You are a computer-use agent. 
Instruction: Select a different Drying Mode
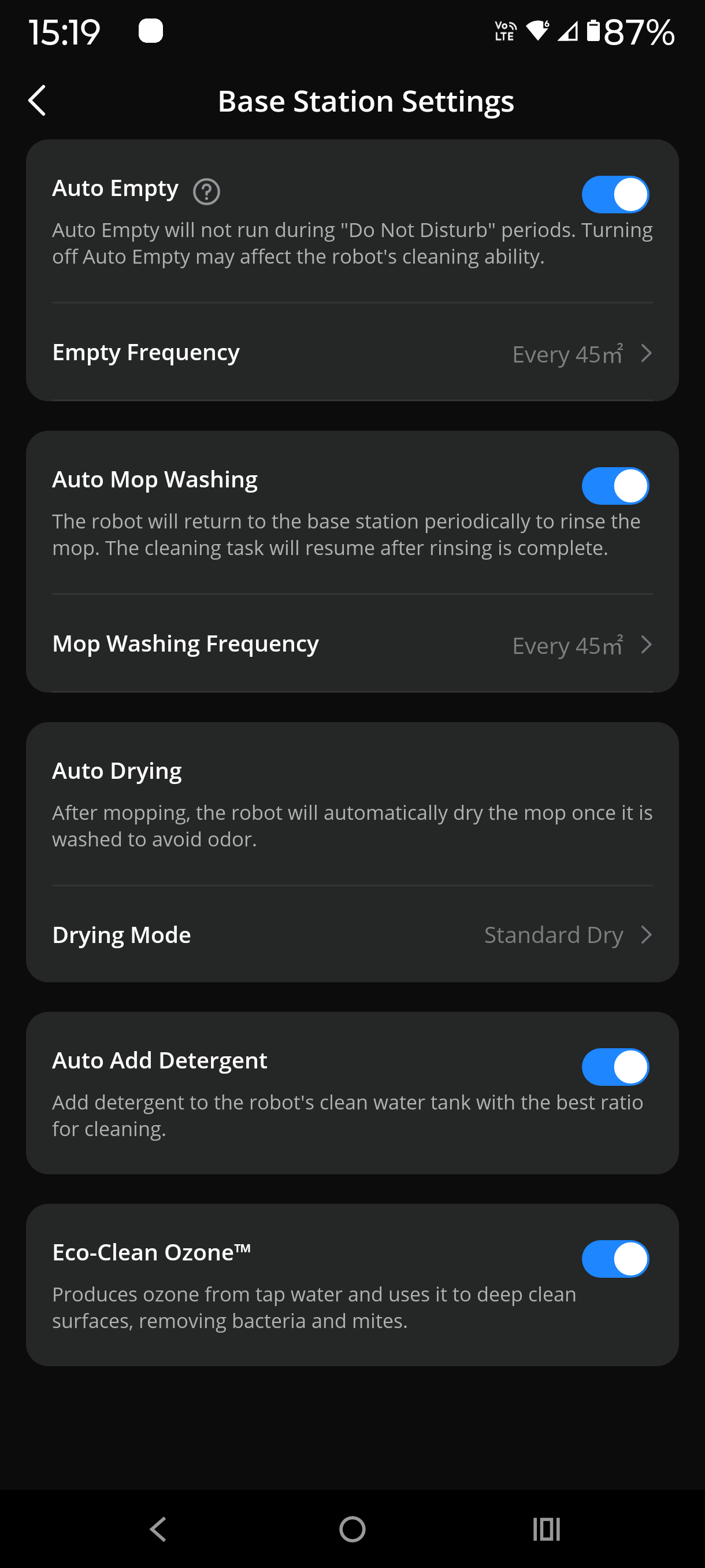tap(352, 935)
